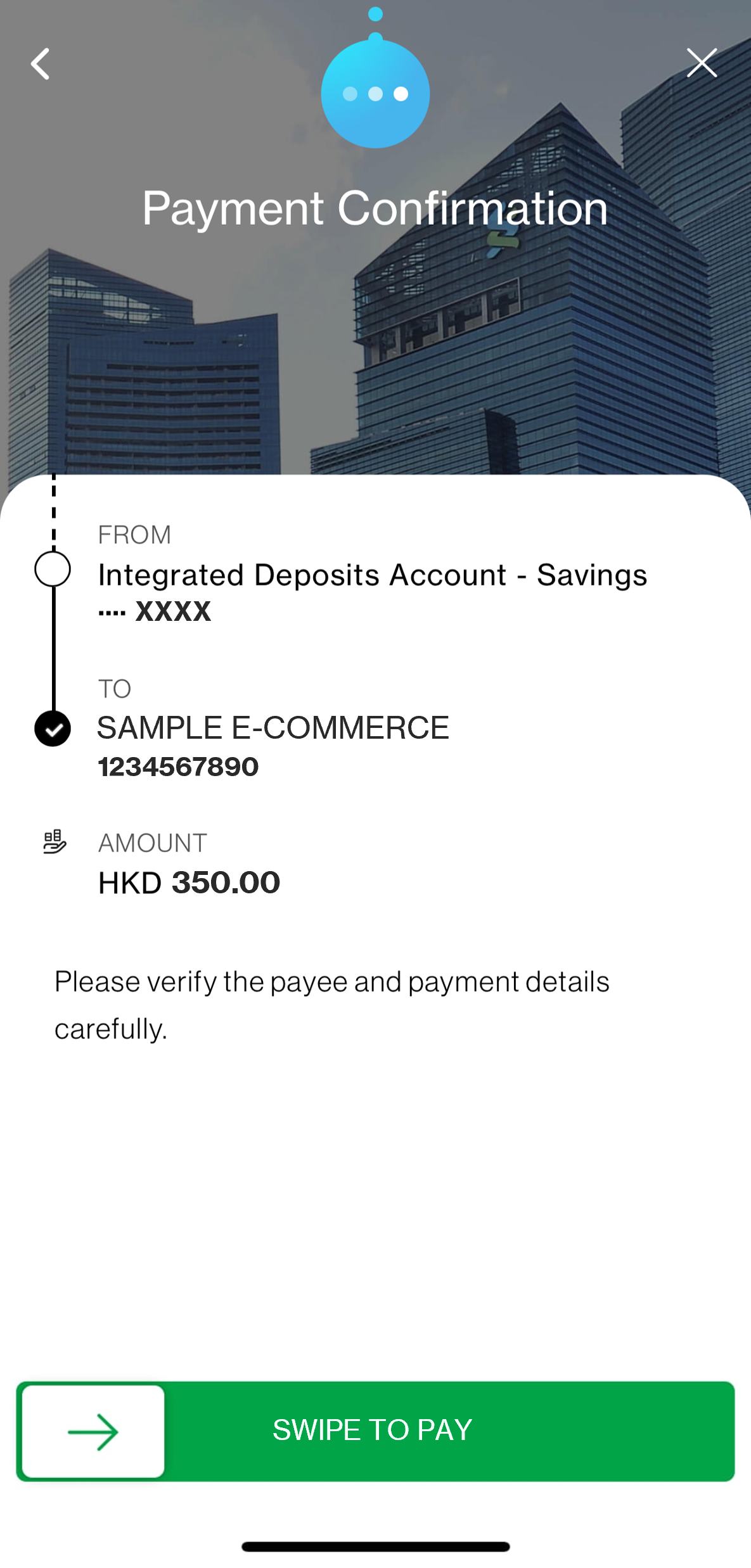Image resolution: width=751 pixels, height=1568 pixels.
Task: Expand the SAMPLE E-COMMERCE payee details
Action: tap(273, 727)
